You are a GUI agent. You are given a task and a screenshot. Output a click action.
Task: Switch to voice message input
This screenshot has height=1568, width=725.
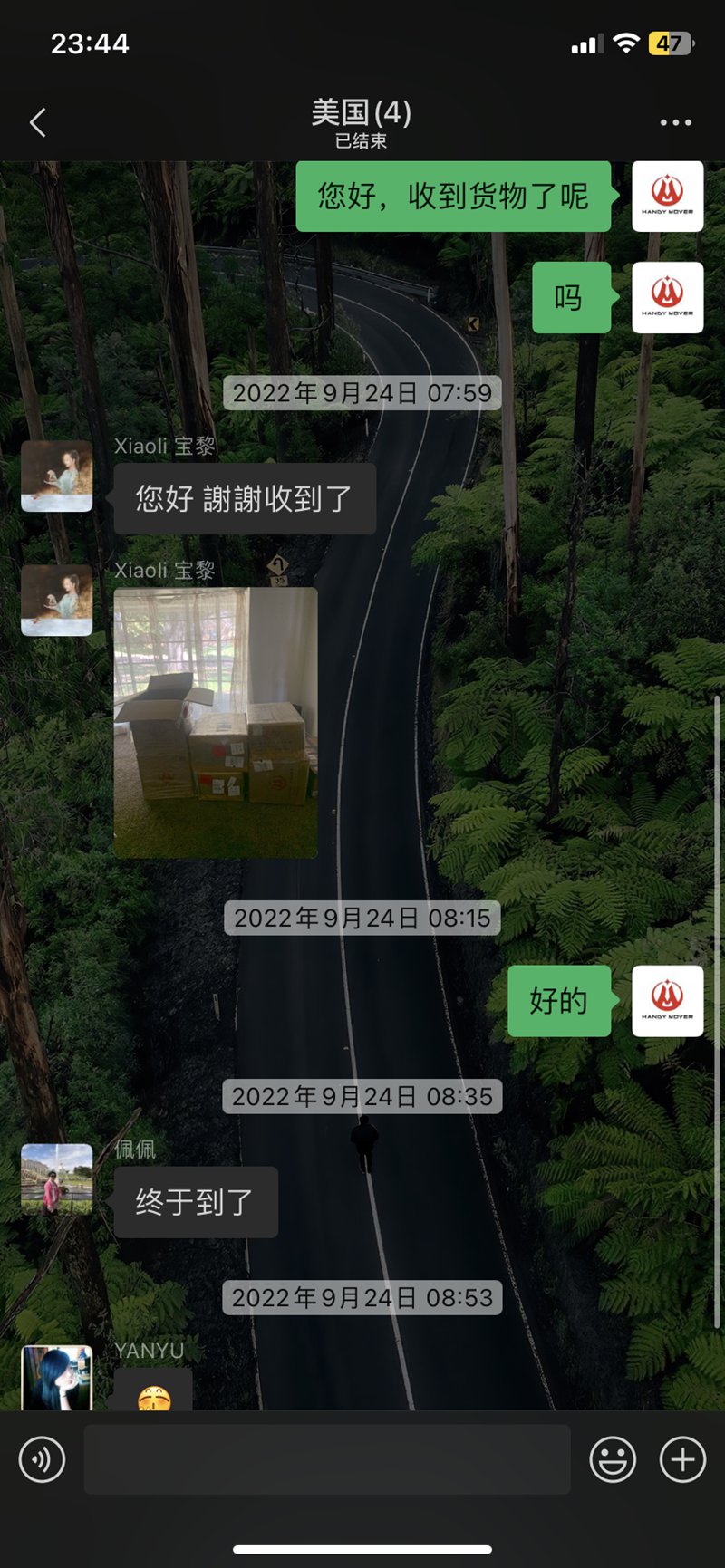[x=42, y=1459]
